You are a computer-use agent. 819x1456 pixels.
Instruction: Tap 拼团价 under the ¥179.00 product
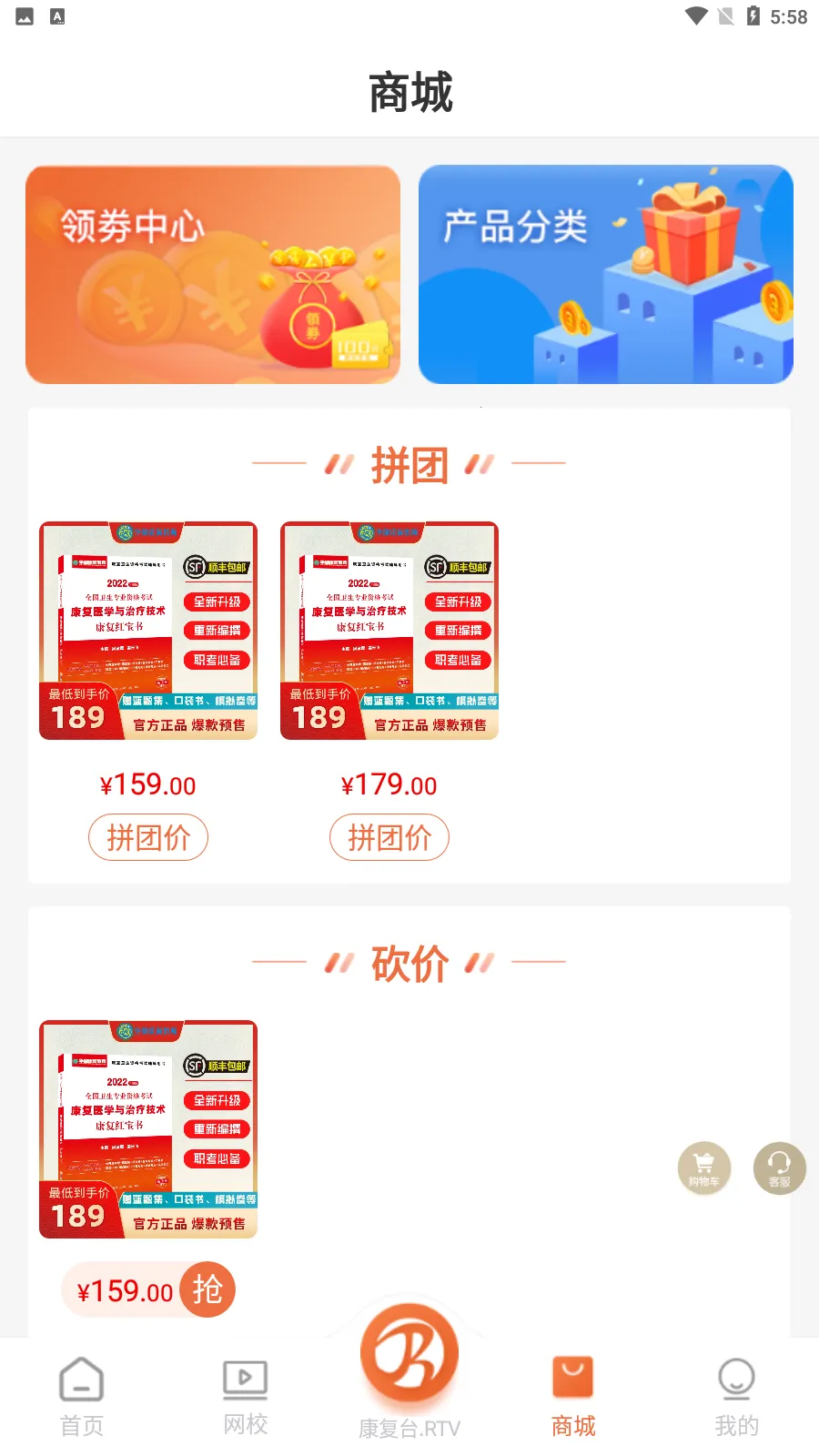coord(389,837)
